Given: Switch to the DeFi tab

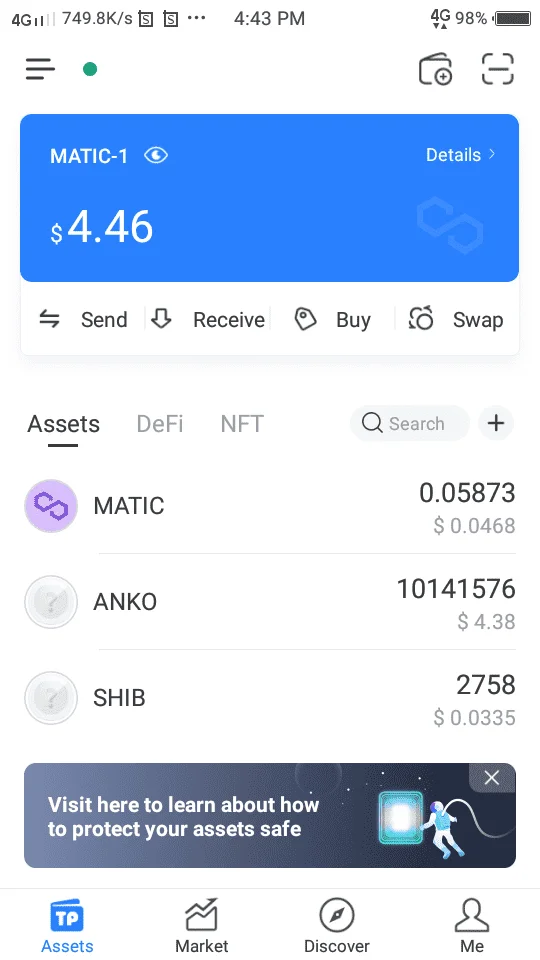Looking at the screenshot, I should pos(160,424).
